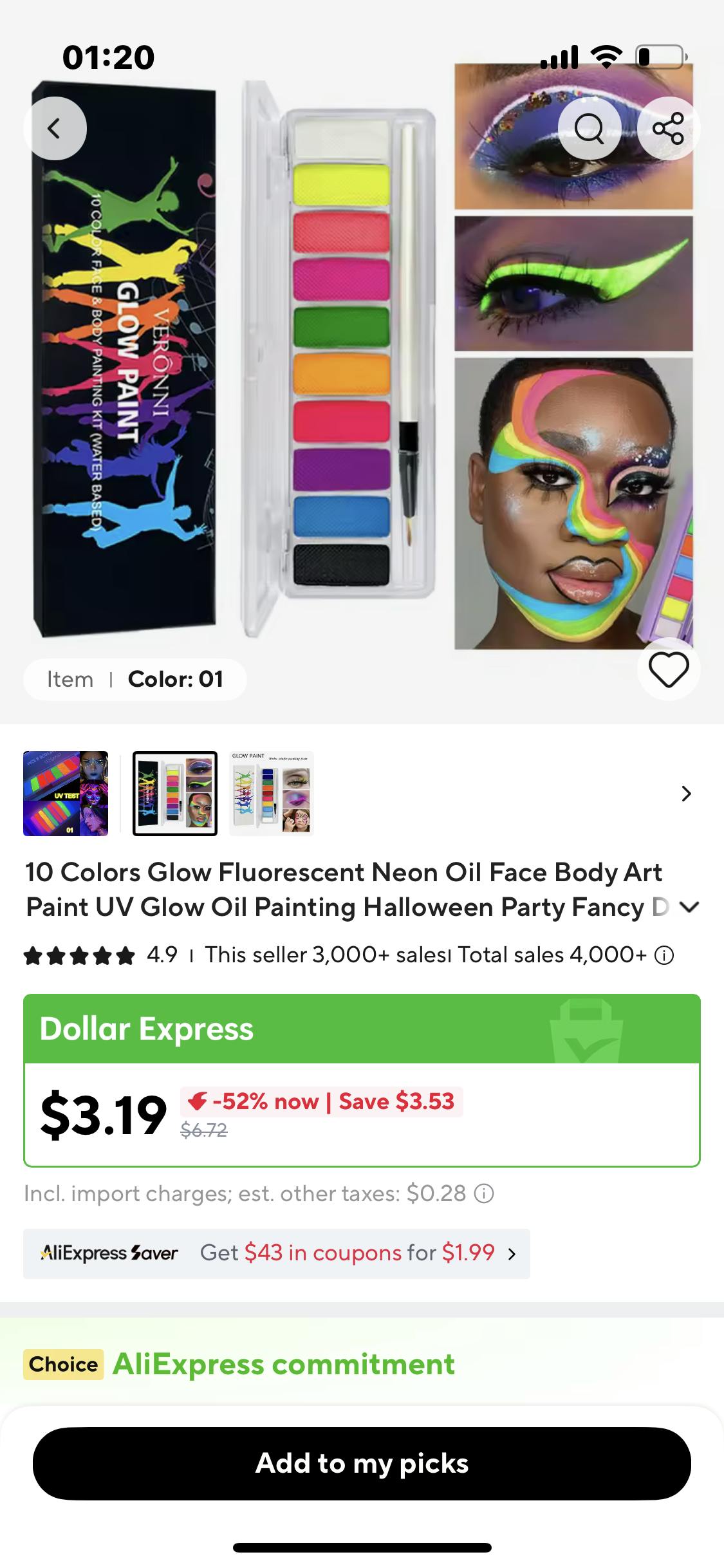Open total sales info icon
Screen dimensions: 724x1568
tap(664, 956)
